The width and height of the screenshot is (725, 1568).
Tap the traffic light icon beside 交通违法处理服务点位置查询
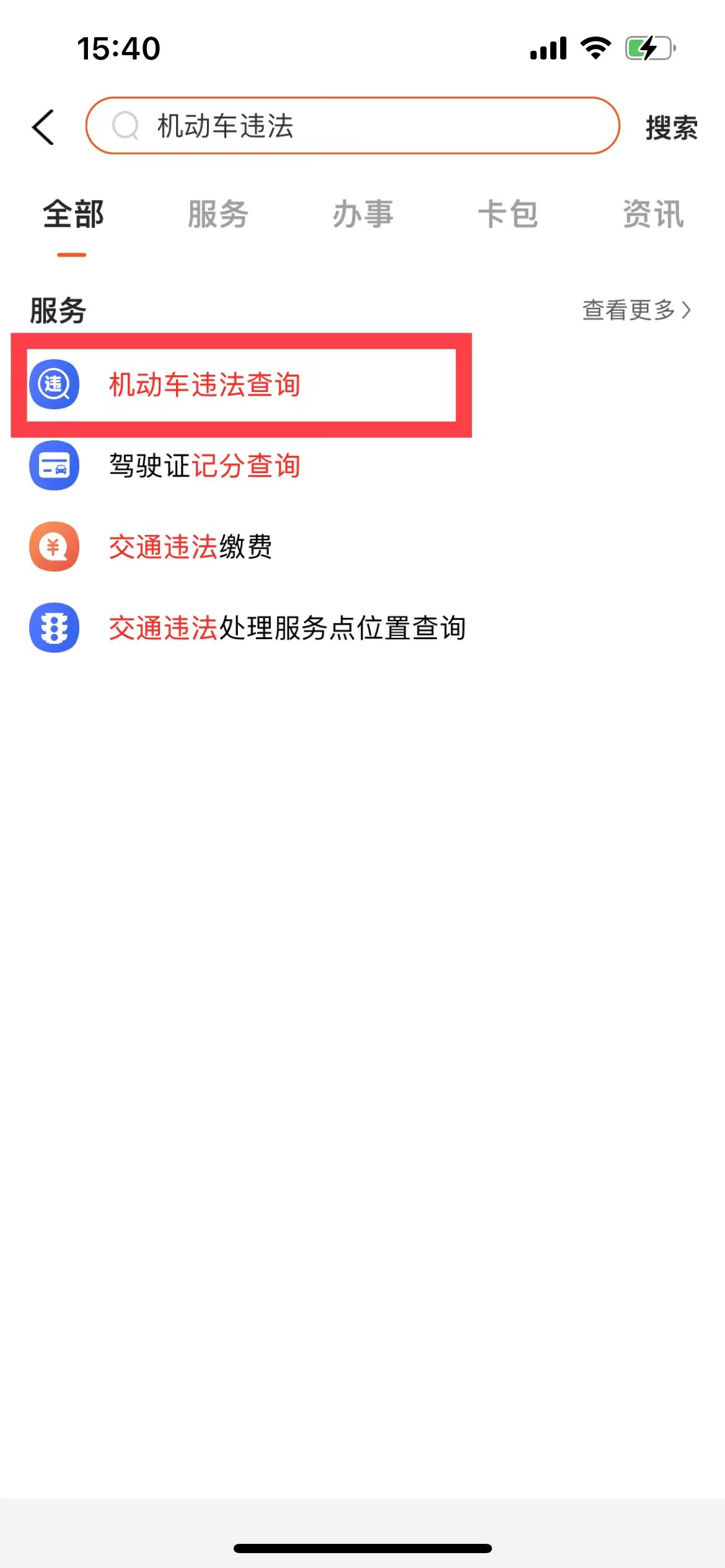click(53, 629)
